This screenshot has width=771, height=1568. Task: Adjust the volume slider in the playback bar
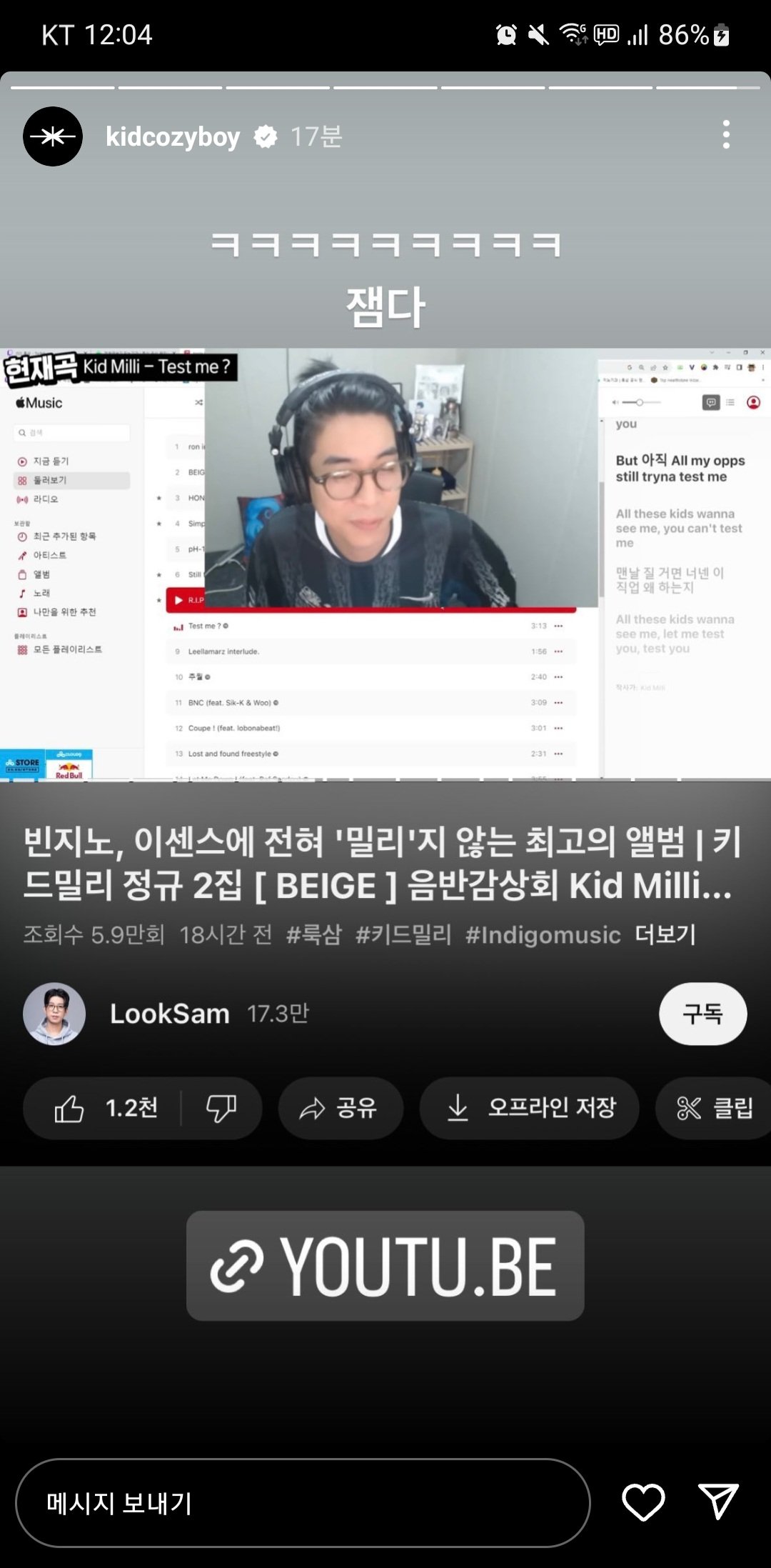(x=640, y=402)
